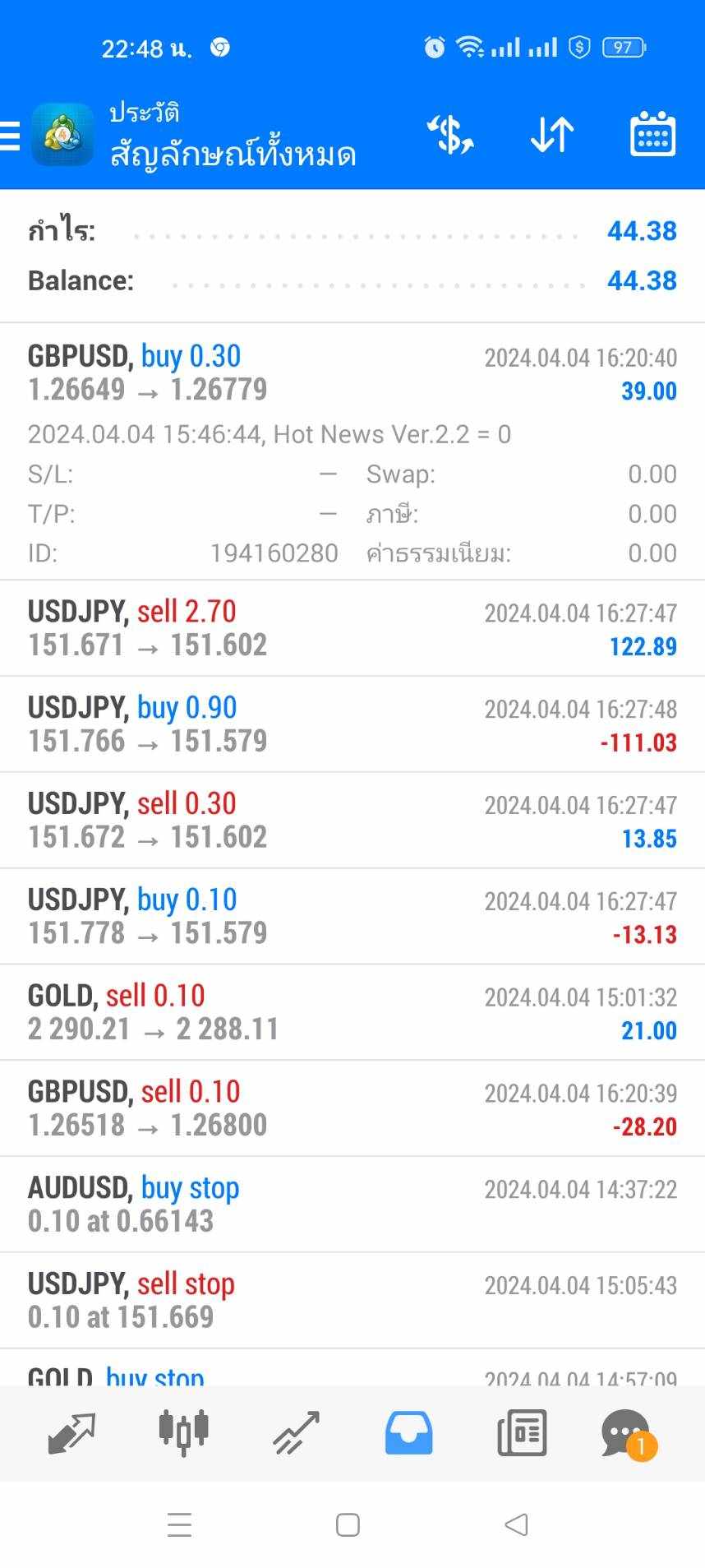
Task: Collapse the expanded GBPUSD buy 0.30 trade
Action: click(352, 451)
